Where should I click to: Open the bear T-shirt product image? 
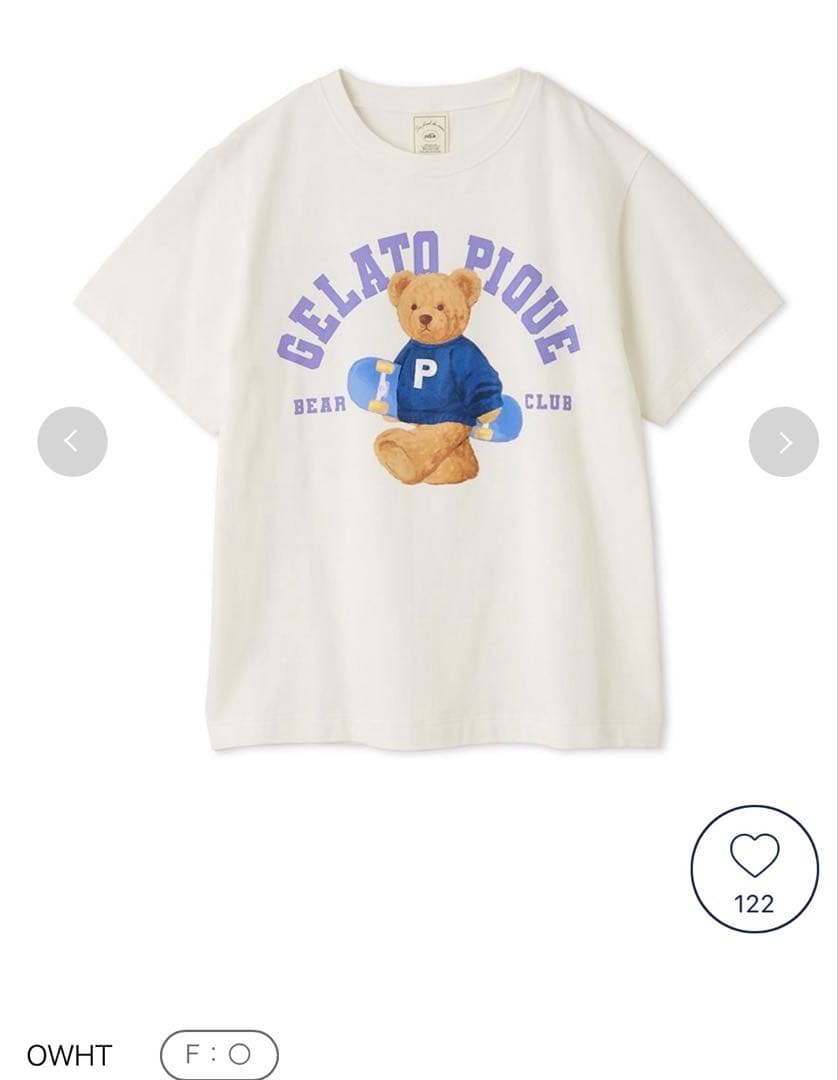point(428,410)
